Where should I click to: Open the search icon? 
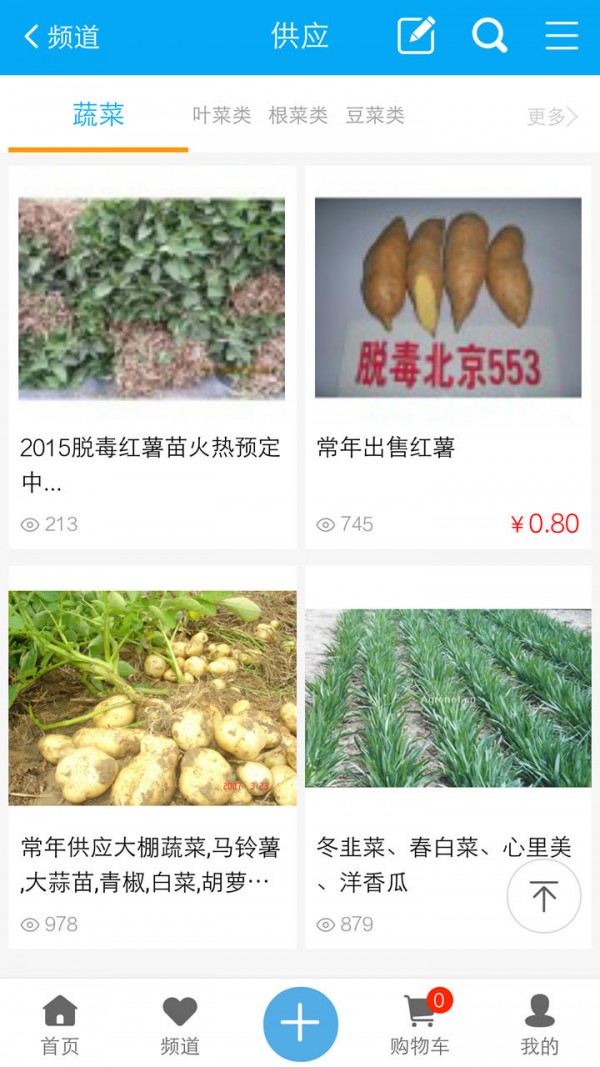[x=489, y=36]
